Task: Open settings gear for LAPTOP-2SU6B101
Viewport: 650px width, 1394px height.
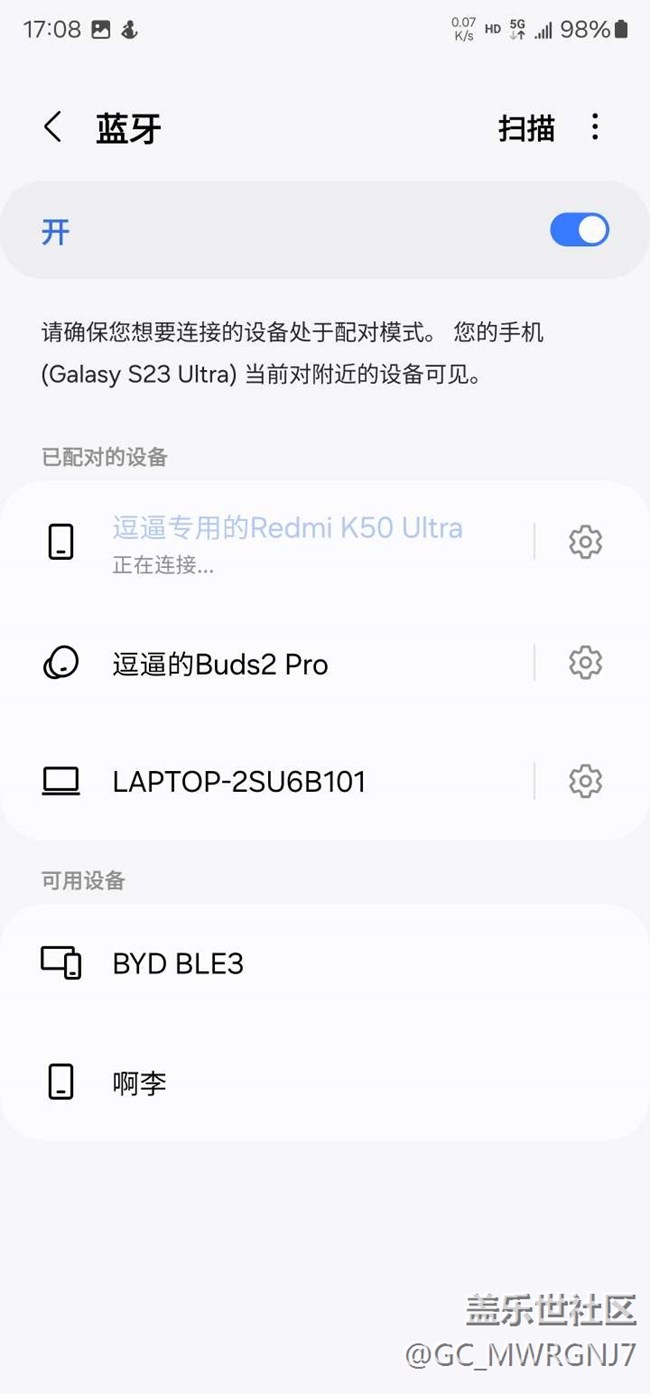Action: coord(585,781)
